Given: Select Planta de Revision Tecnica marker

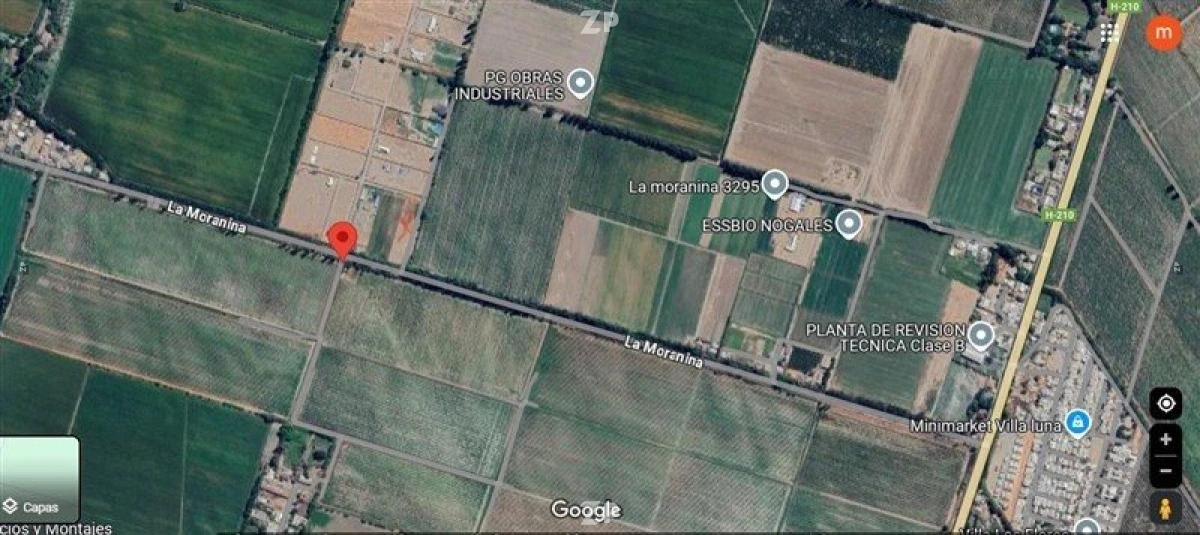Looking at the screenshot, I should (980, 335).
